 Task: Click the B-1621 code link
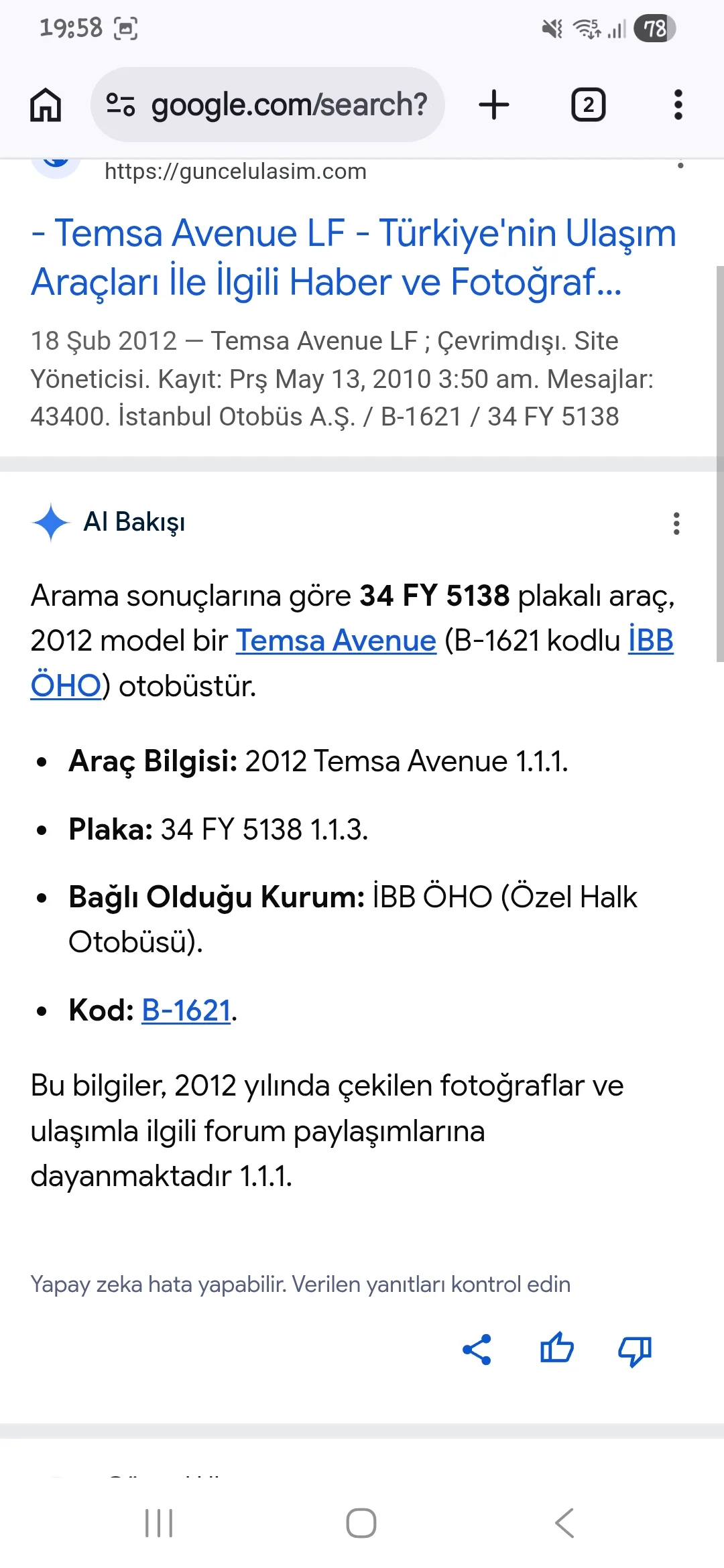click(x=186, y=1010)
